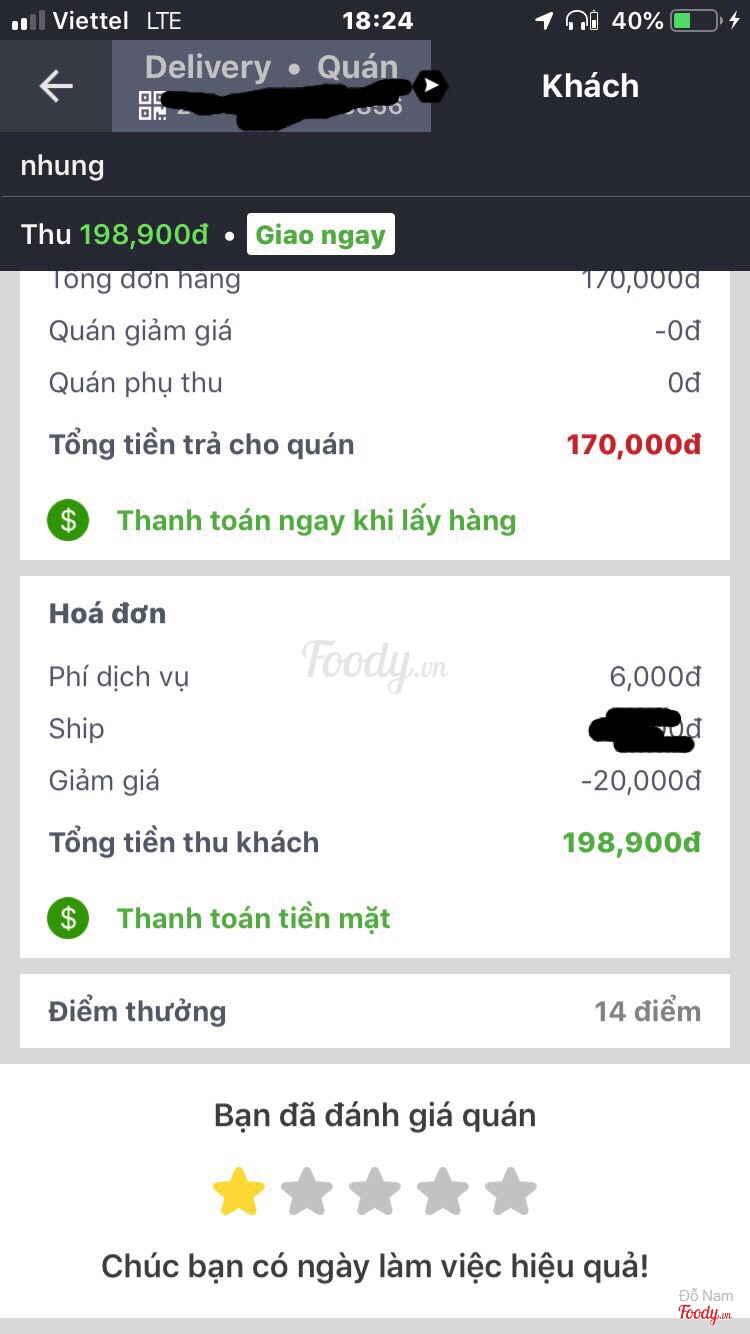This screenshot has width=750, height=1334.
Task: Tap the Giao ngay button
Action: [320, 235]
